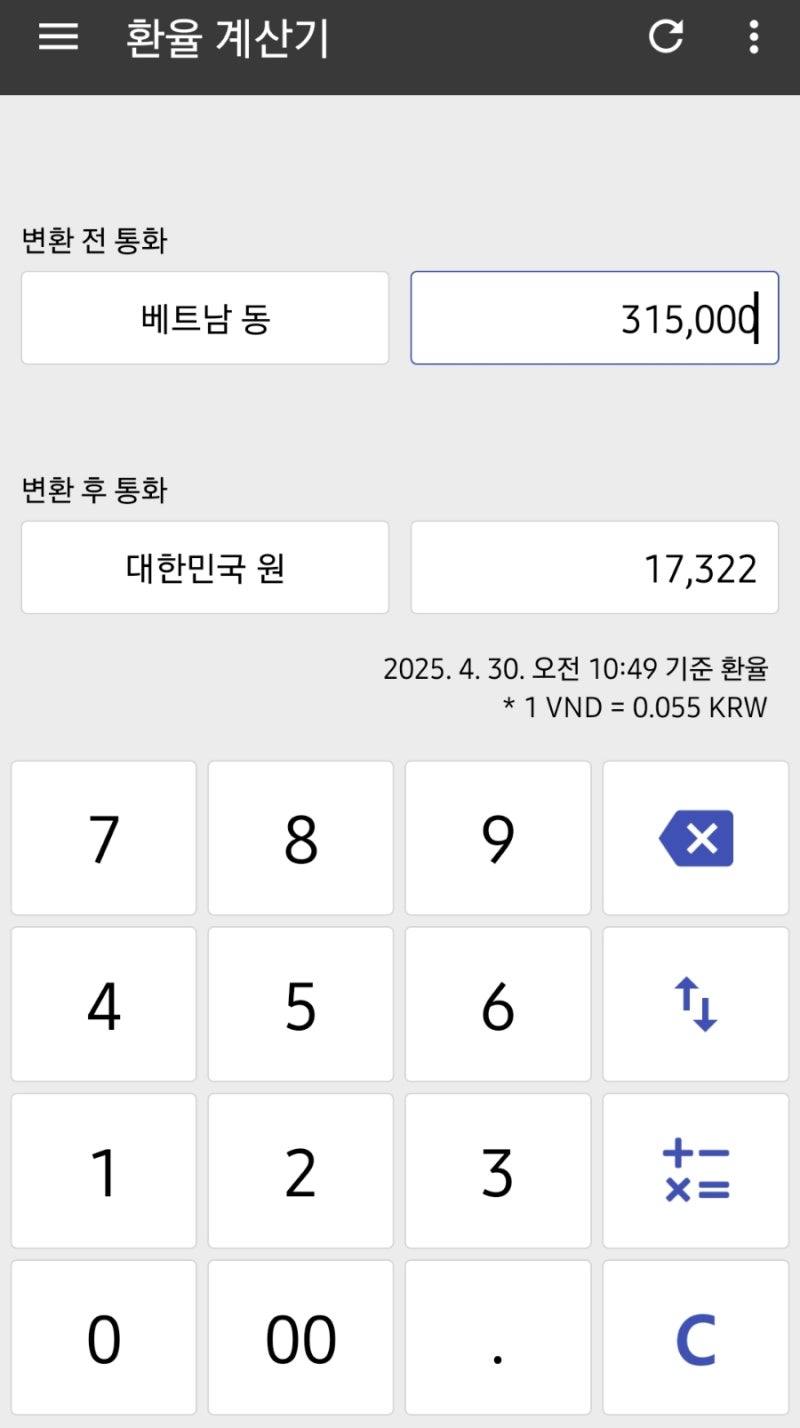Clear the entered amount with C
Image resolution: width=800 pixels, height=1428 pixels.
[x=696, y=1337]
